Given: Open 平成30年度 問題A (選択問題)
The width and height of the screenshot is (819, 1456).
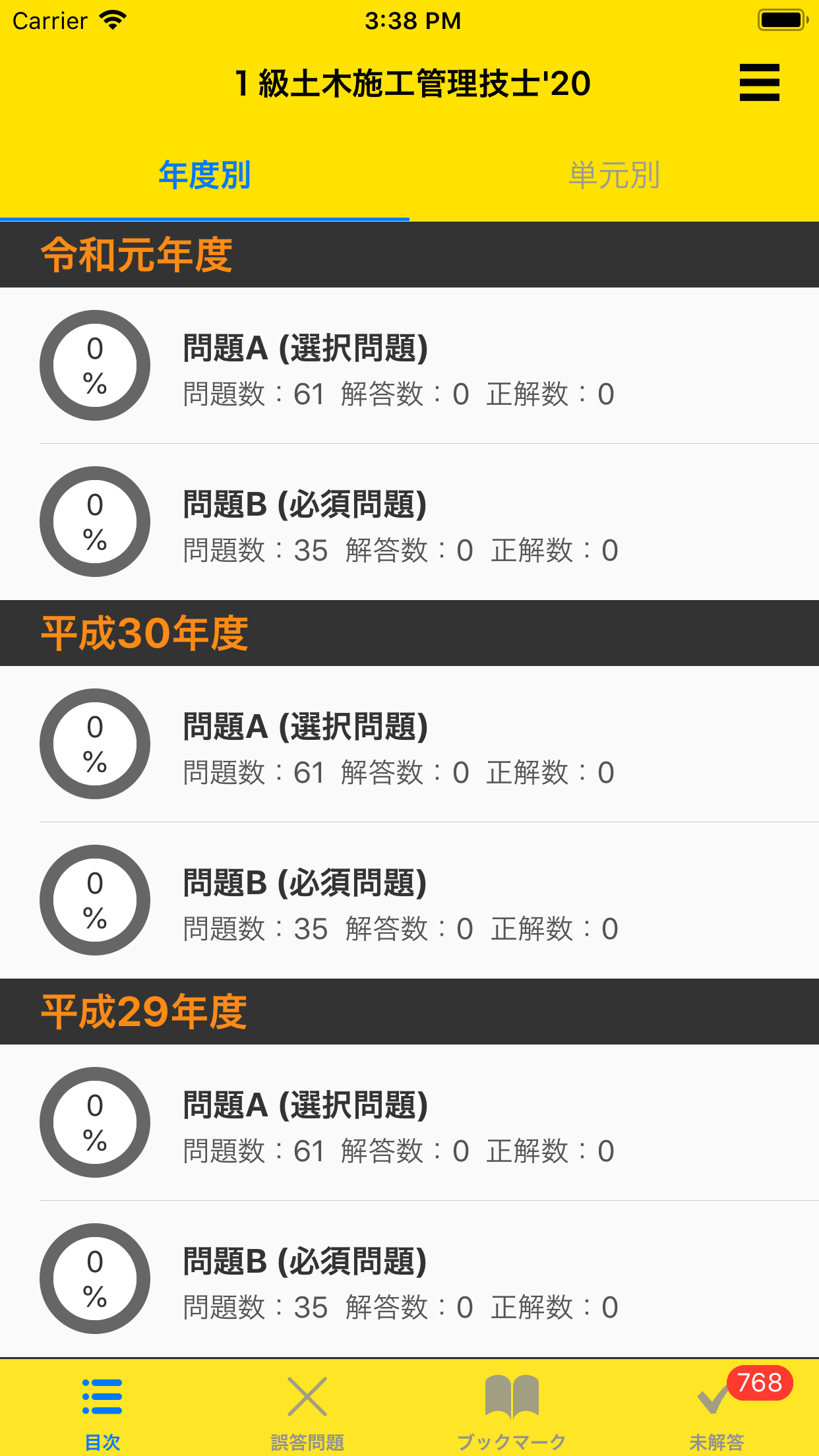Looking at the screenshot, I should 409,744.
